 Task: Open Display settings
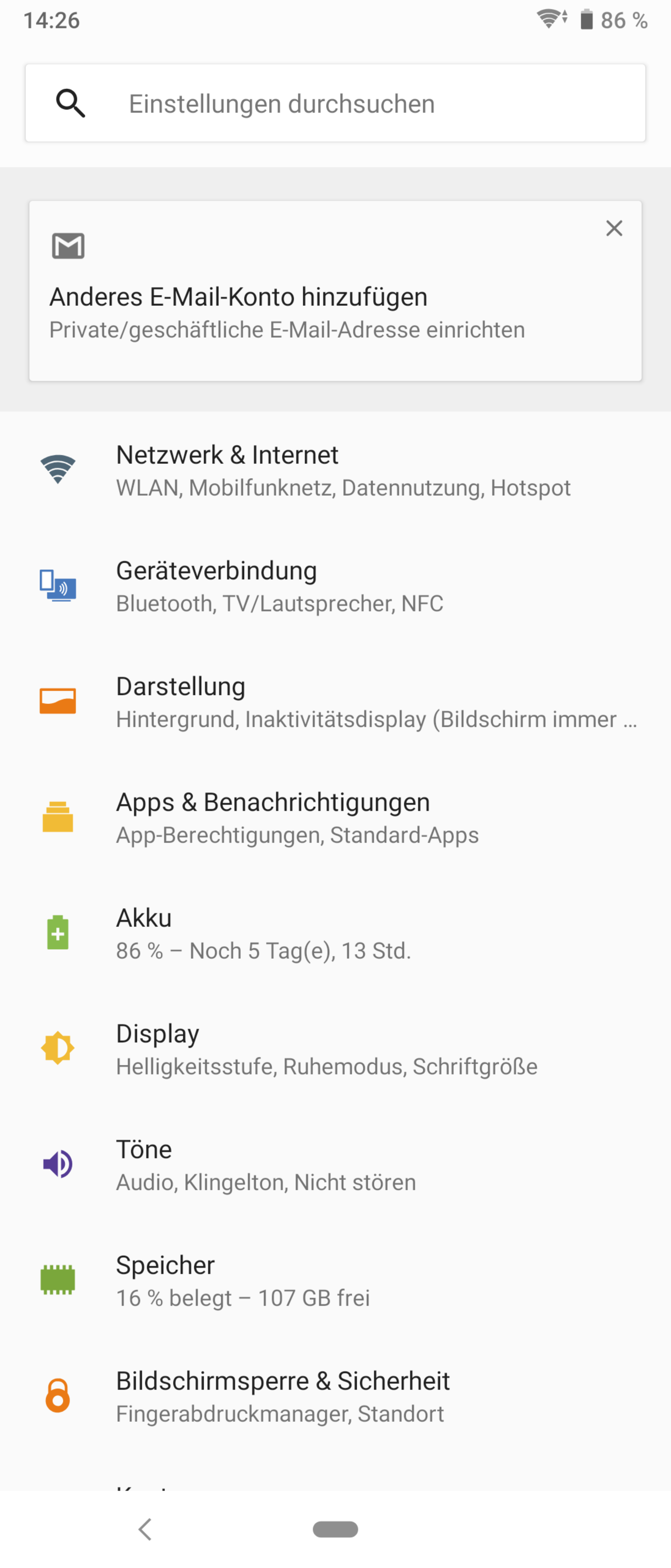click(335, 1048)
